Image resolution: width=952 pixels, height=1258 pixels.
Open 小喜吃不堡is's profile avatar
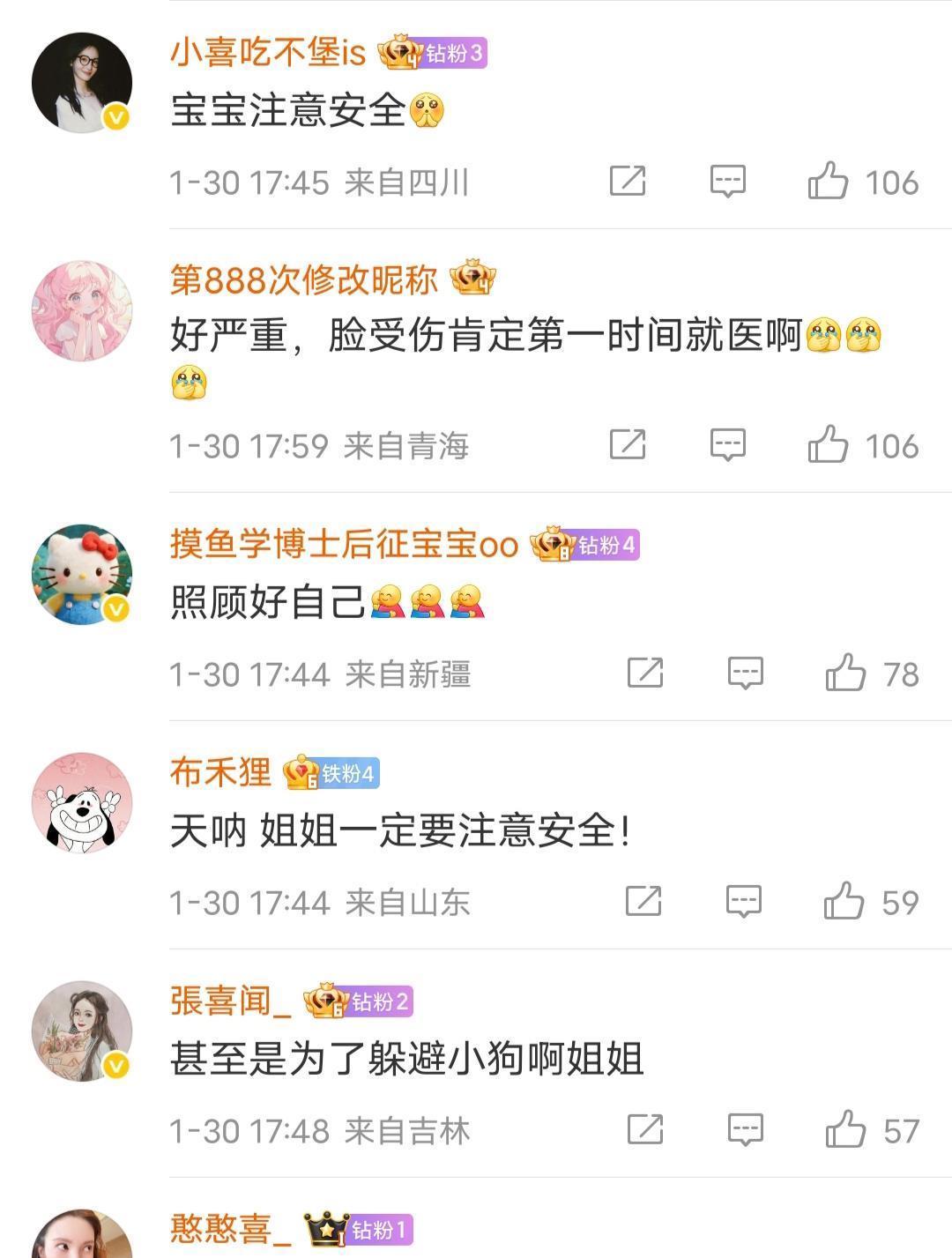tap(82, 83)
